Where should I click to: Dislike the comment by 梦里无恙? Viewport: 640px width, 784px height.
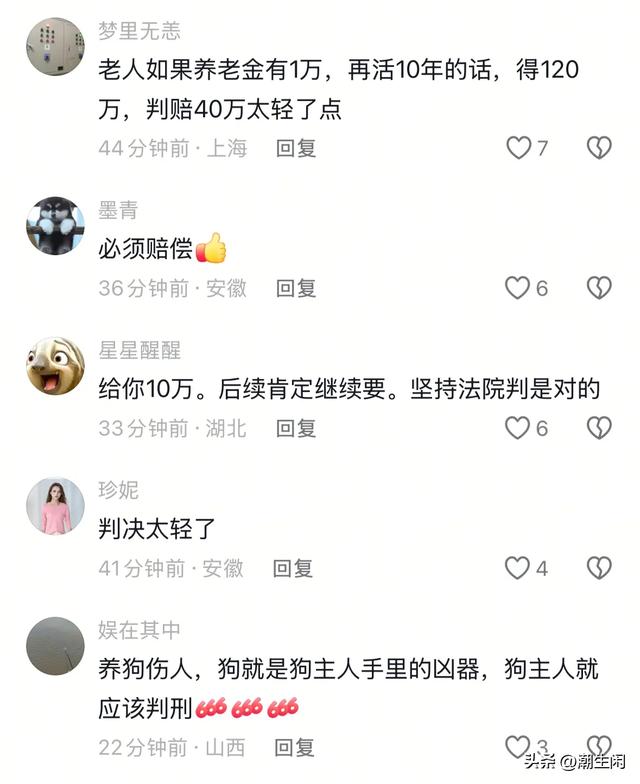tap(598, 148)
